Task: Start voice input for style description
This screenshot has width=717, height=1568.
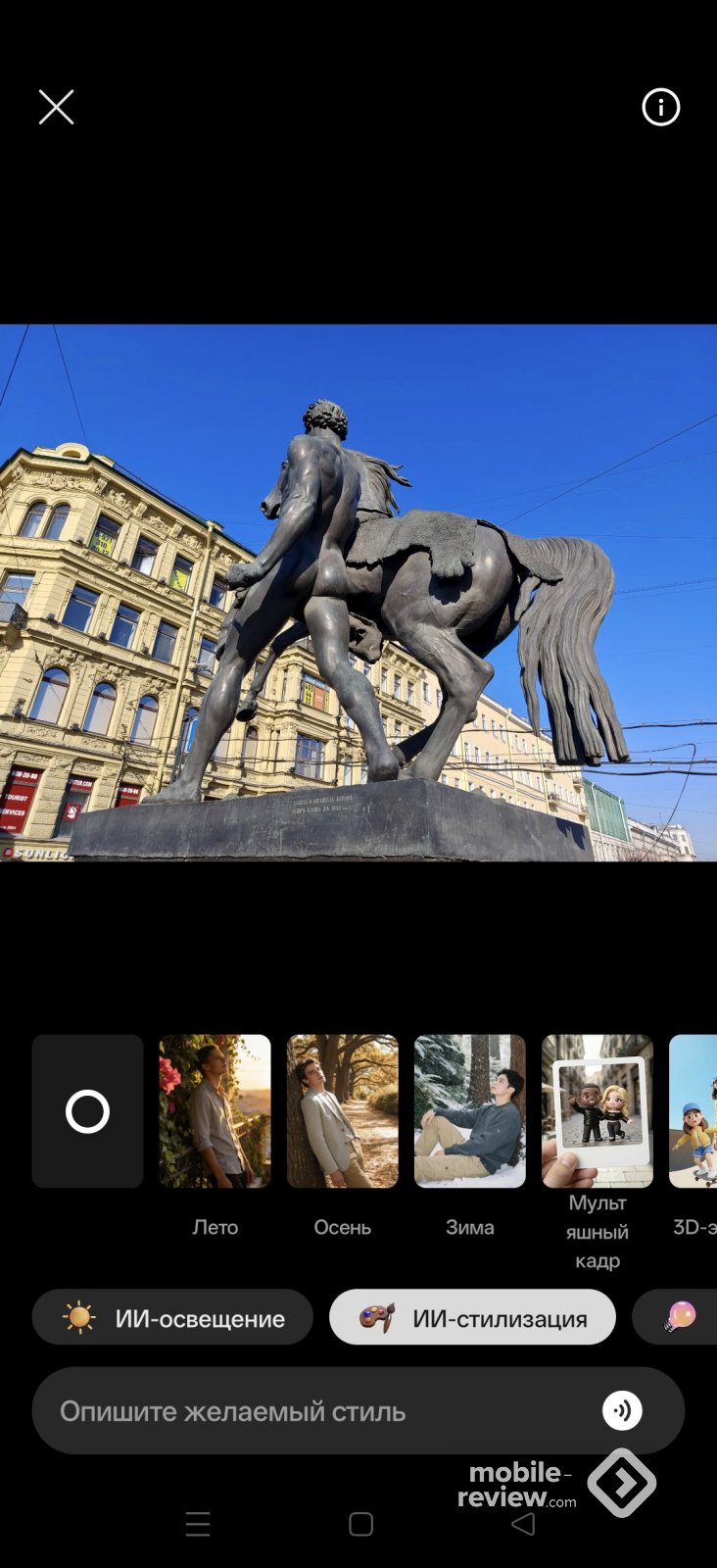Action: 622,1411
